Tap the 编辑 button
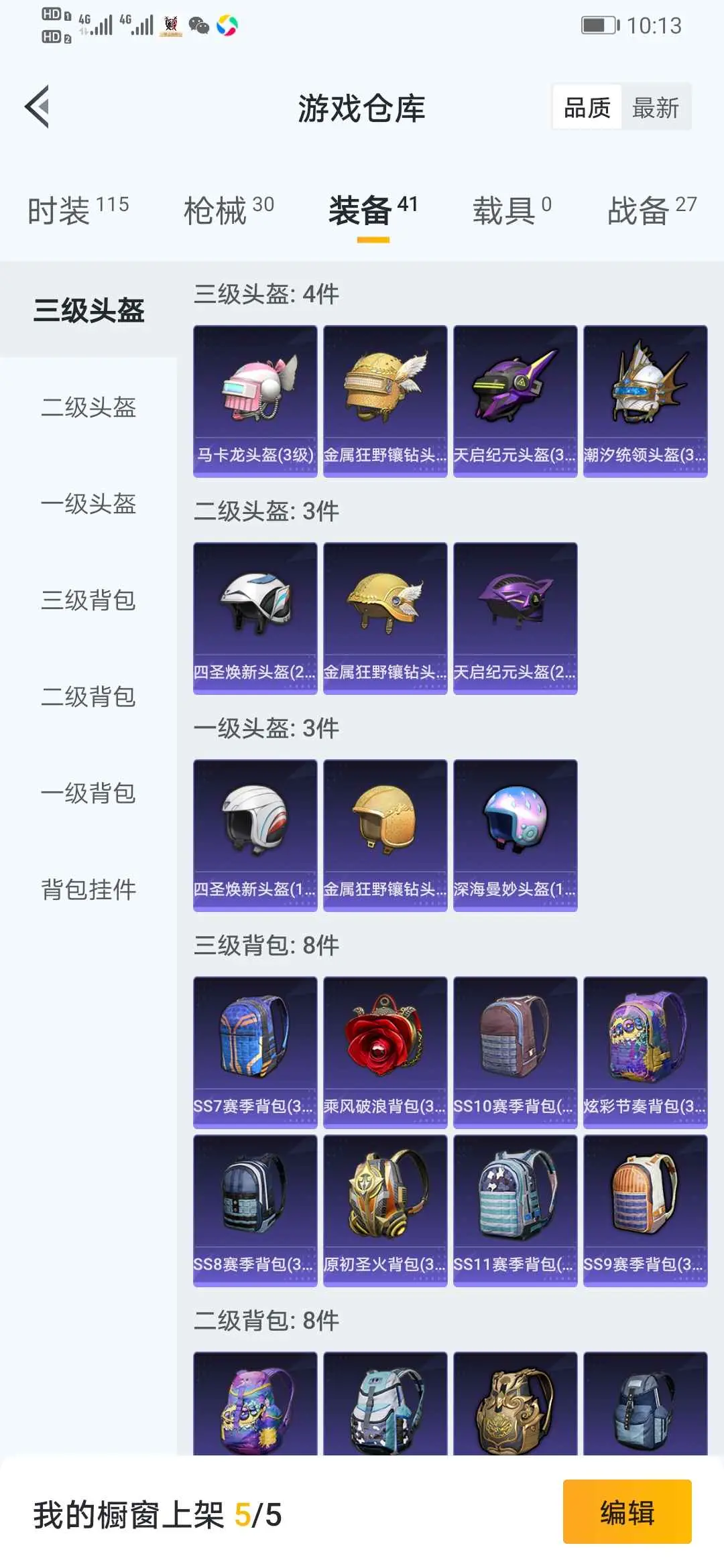Viewport: 724px width, 1568px height. click(x=627, y=1513)
